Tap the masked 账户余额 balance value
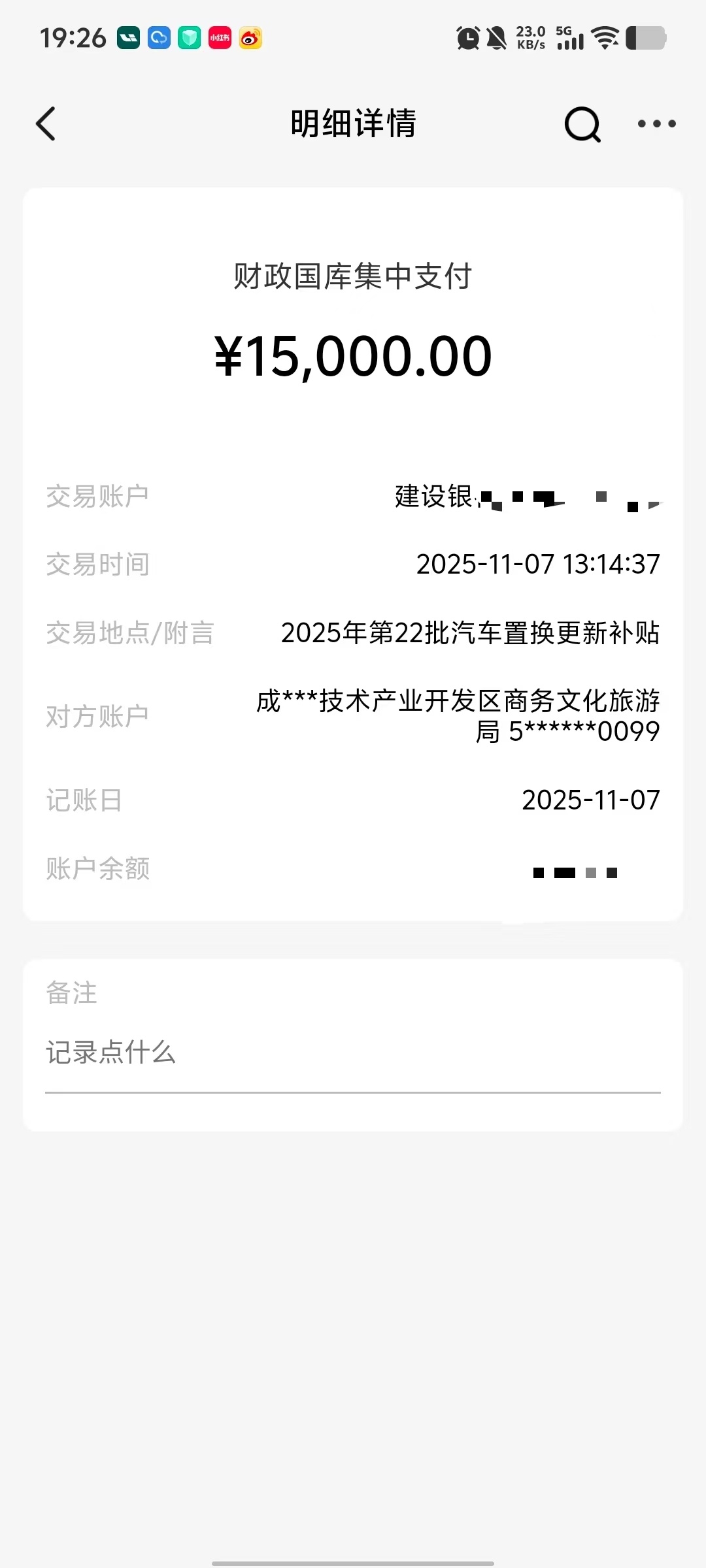Viewport: 706px width, 1568px height. coord(575,871)
